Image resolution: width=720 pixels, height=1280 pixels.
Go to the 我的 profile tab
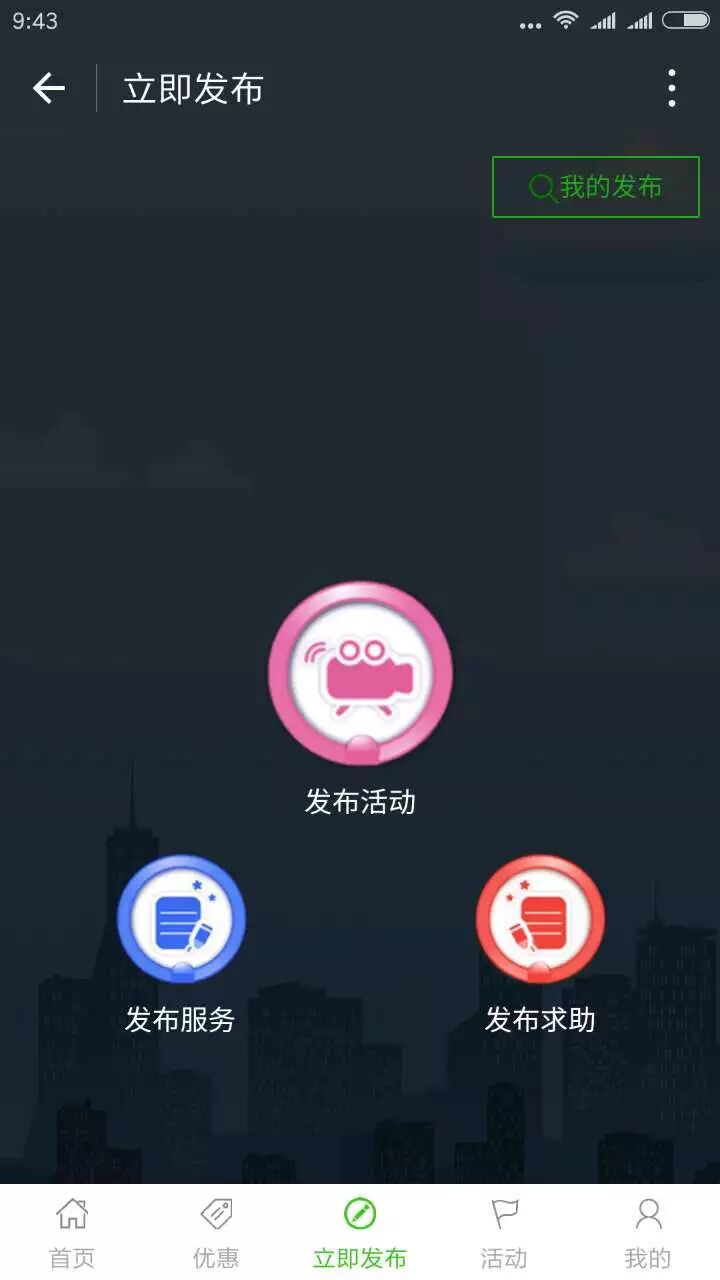click(x=648, y=1233)
